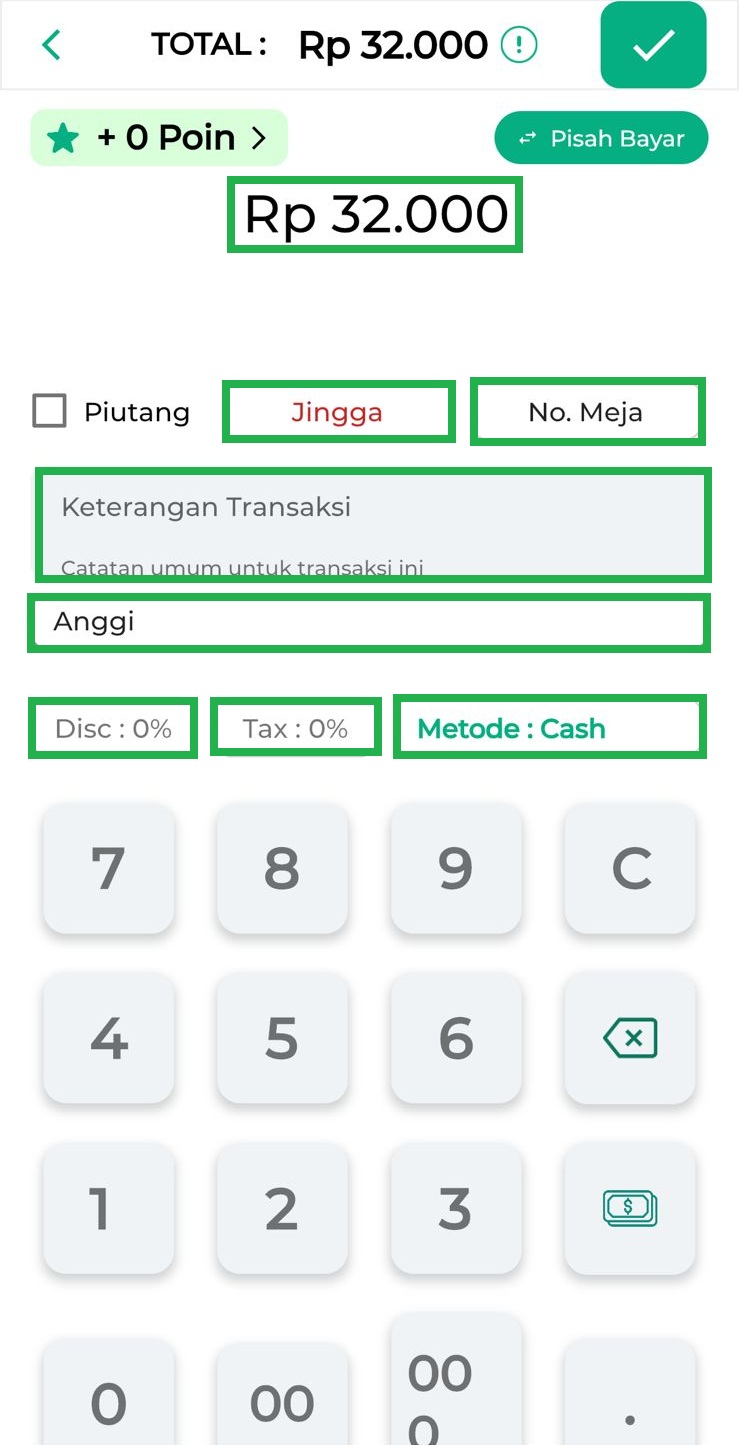
Task: Go back with the top-left arrow
Action: (51, 45)
